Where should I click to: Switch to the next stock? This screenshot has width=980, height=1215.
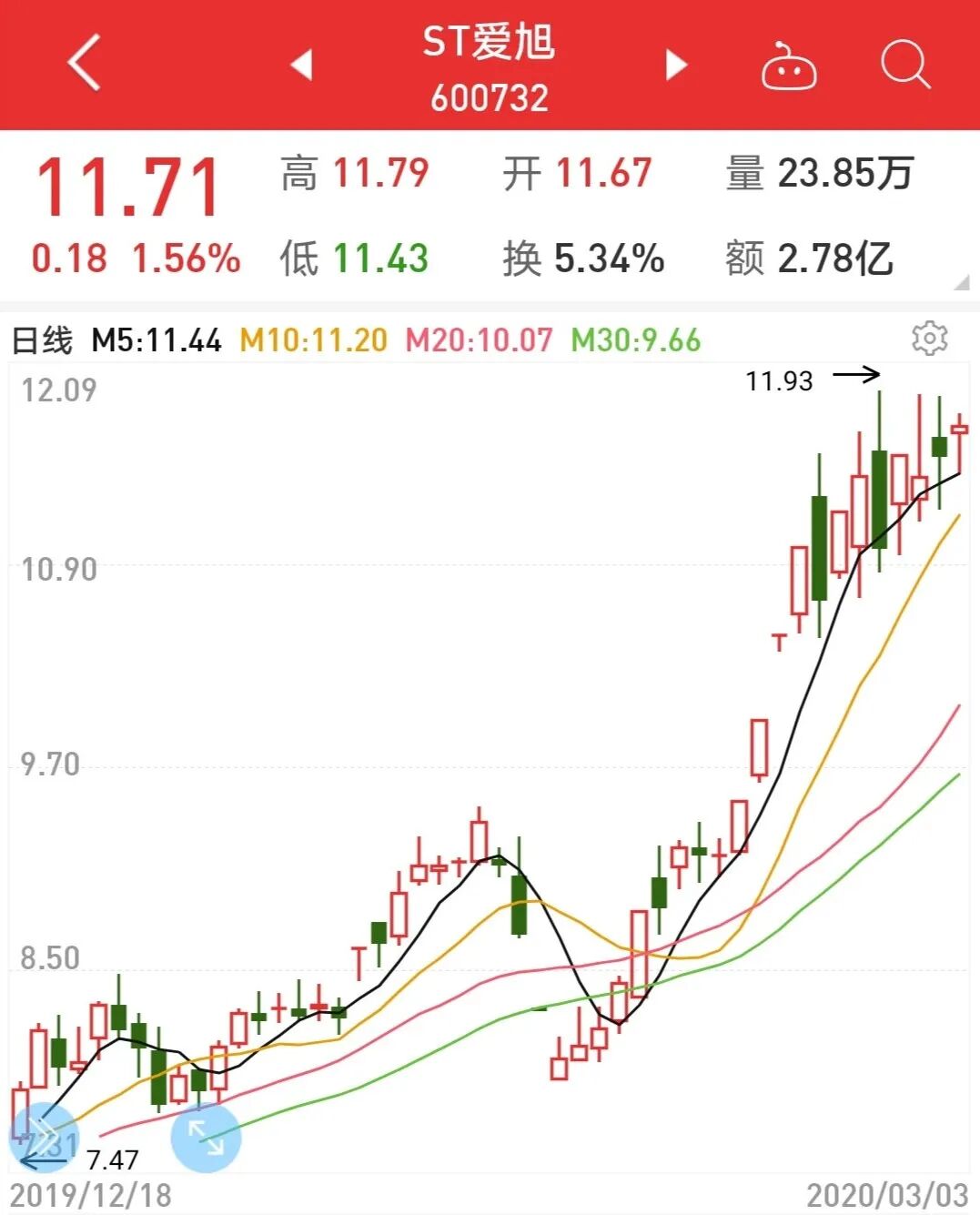[x=675, y=65]
